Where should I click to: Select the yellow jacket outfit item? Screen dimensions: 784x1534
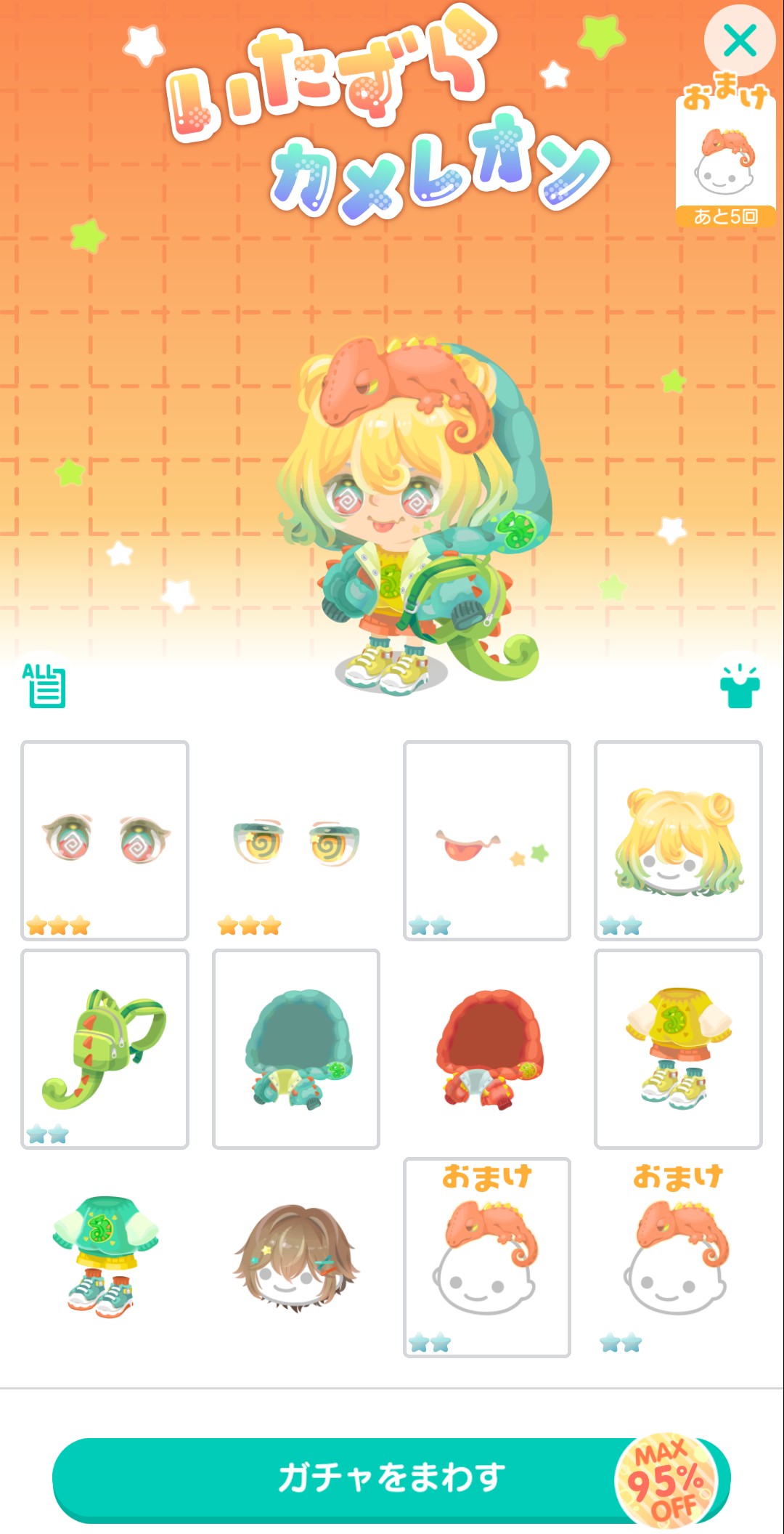click(678, 1049)
